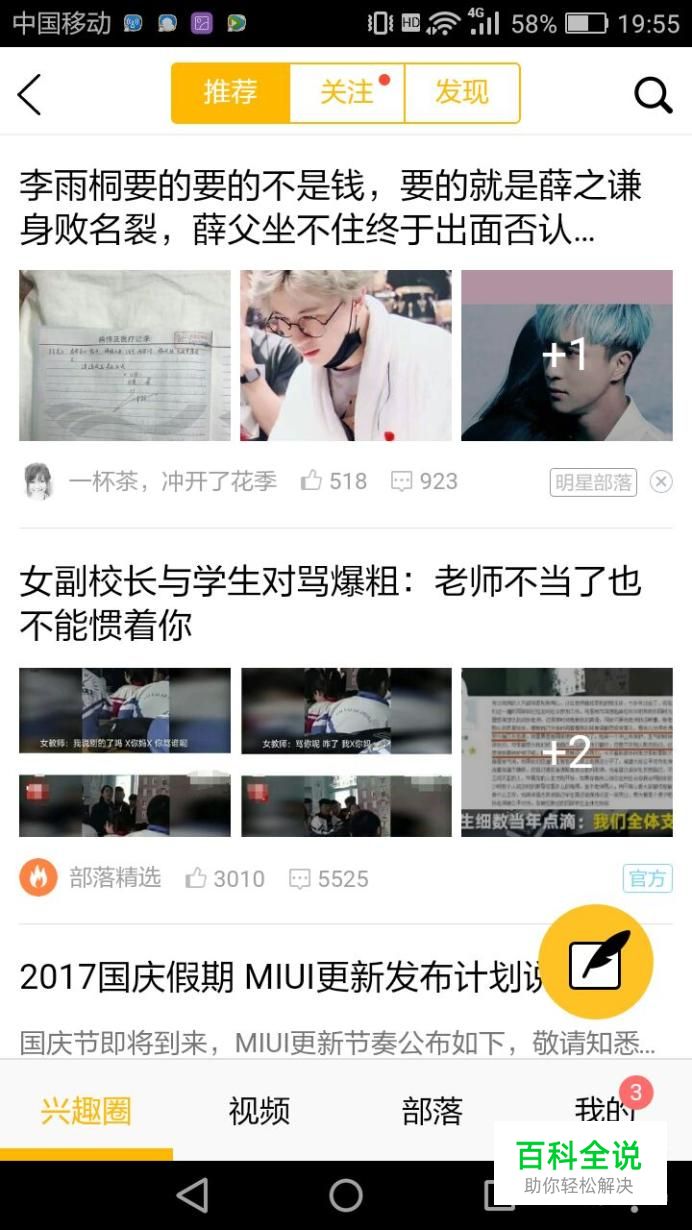Compose a new post with the quill button
Image resolution: width=692 pixels, height=1230 pixels.
click(596, 962)
